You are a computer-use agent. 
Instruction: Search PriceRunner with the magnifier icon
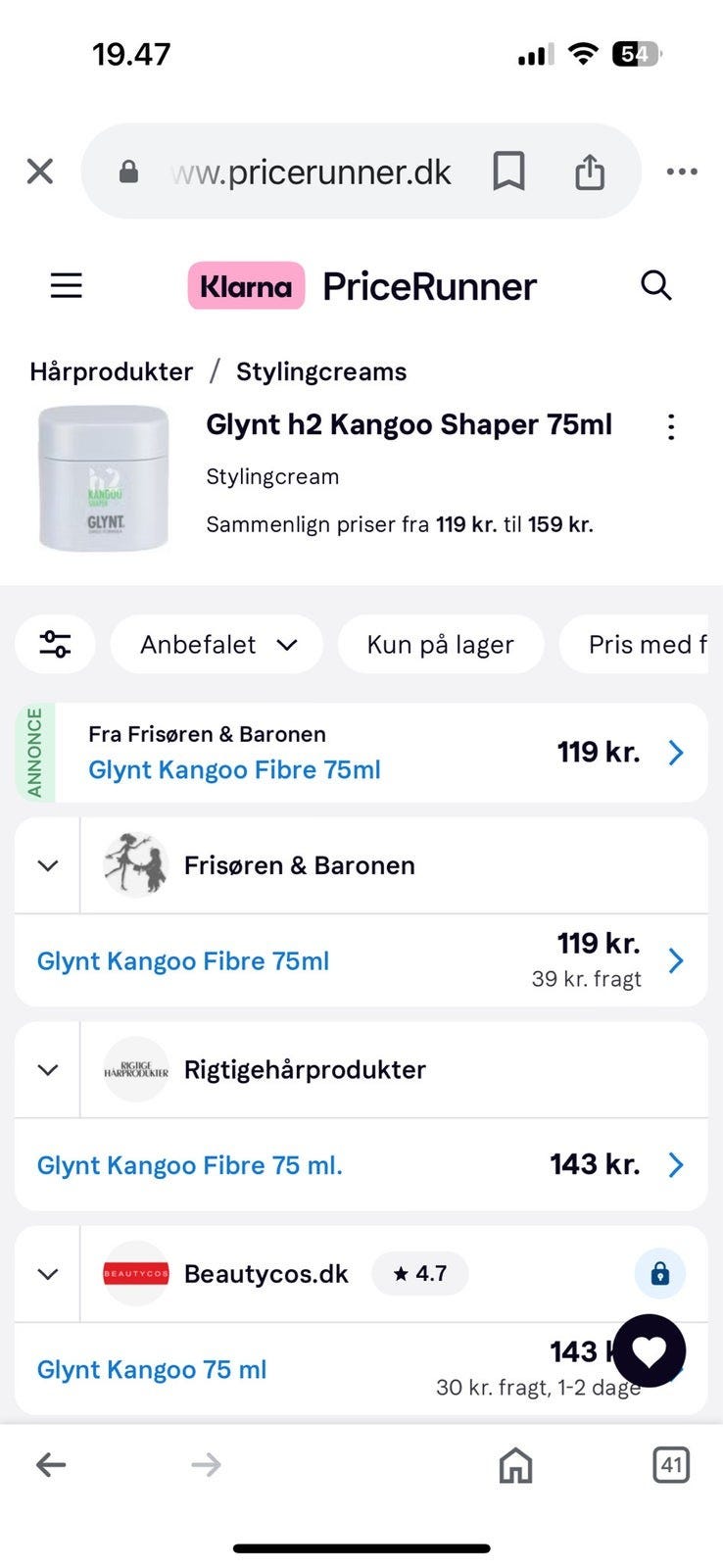point(655,285)
